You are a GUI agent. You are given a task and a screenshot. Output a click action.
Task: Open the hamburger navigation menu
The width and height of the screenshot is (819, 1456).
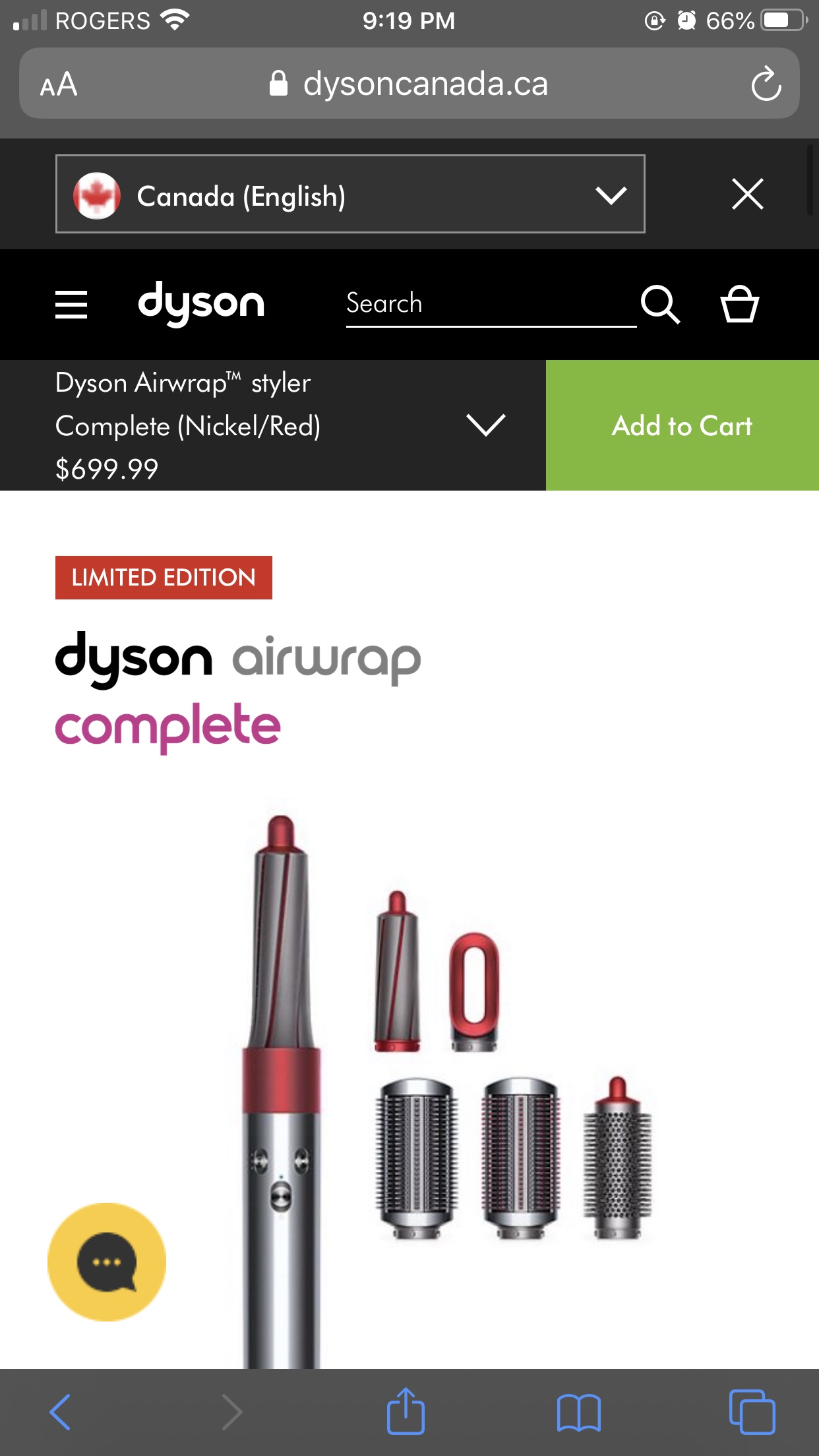(71, 305)
